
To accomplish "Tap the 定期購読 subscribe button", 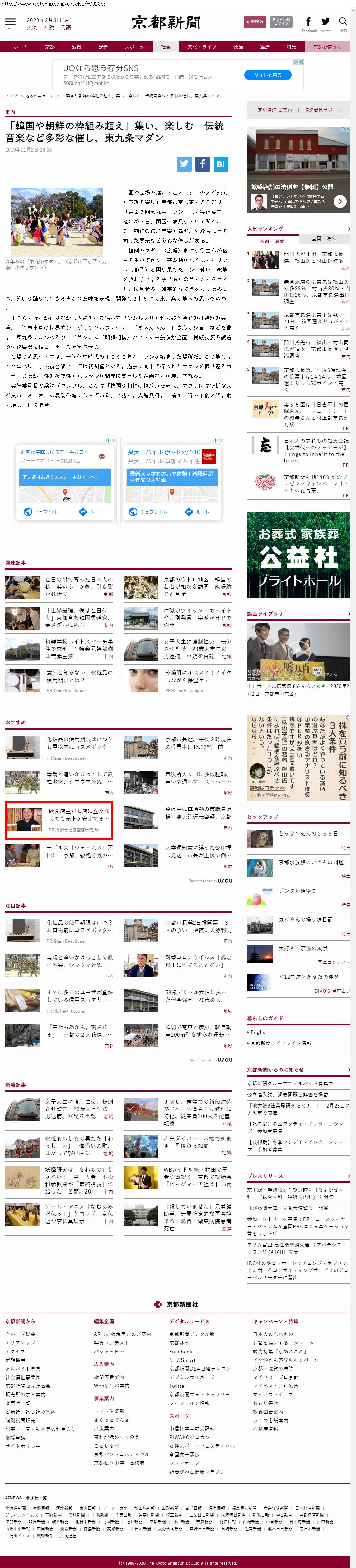I will coord(254,22).
